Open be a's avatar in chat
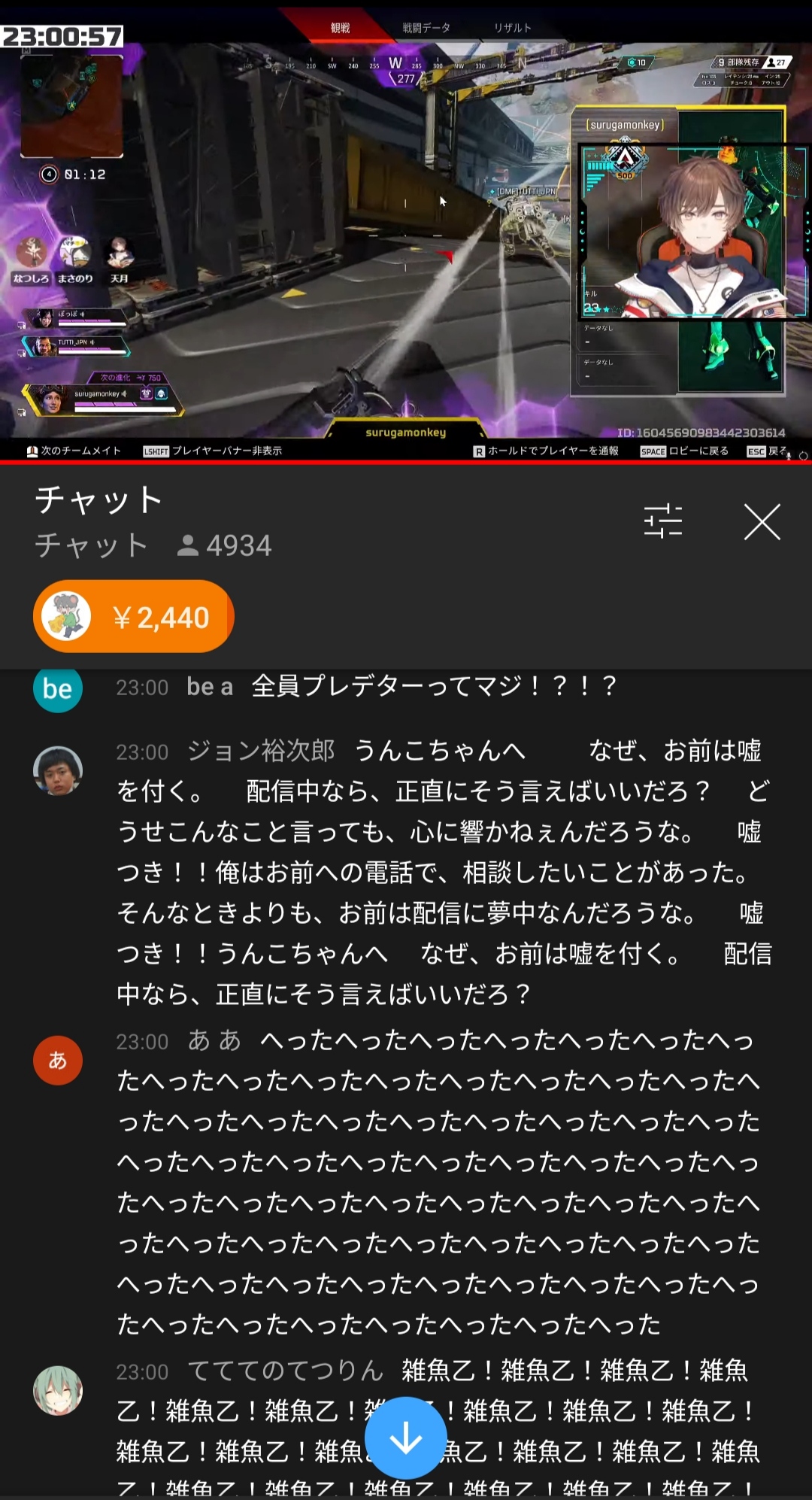 pyautogui.click(x=58, y=688)
